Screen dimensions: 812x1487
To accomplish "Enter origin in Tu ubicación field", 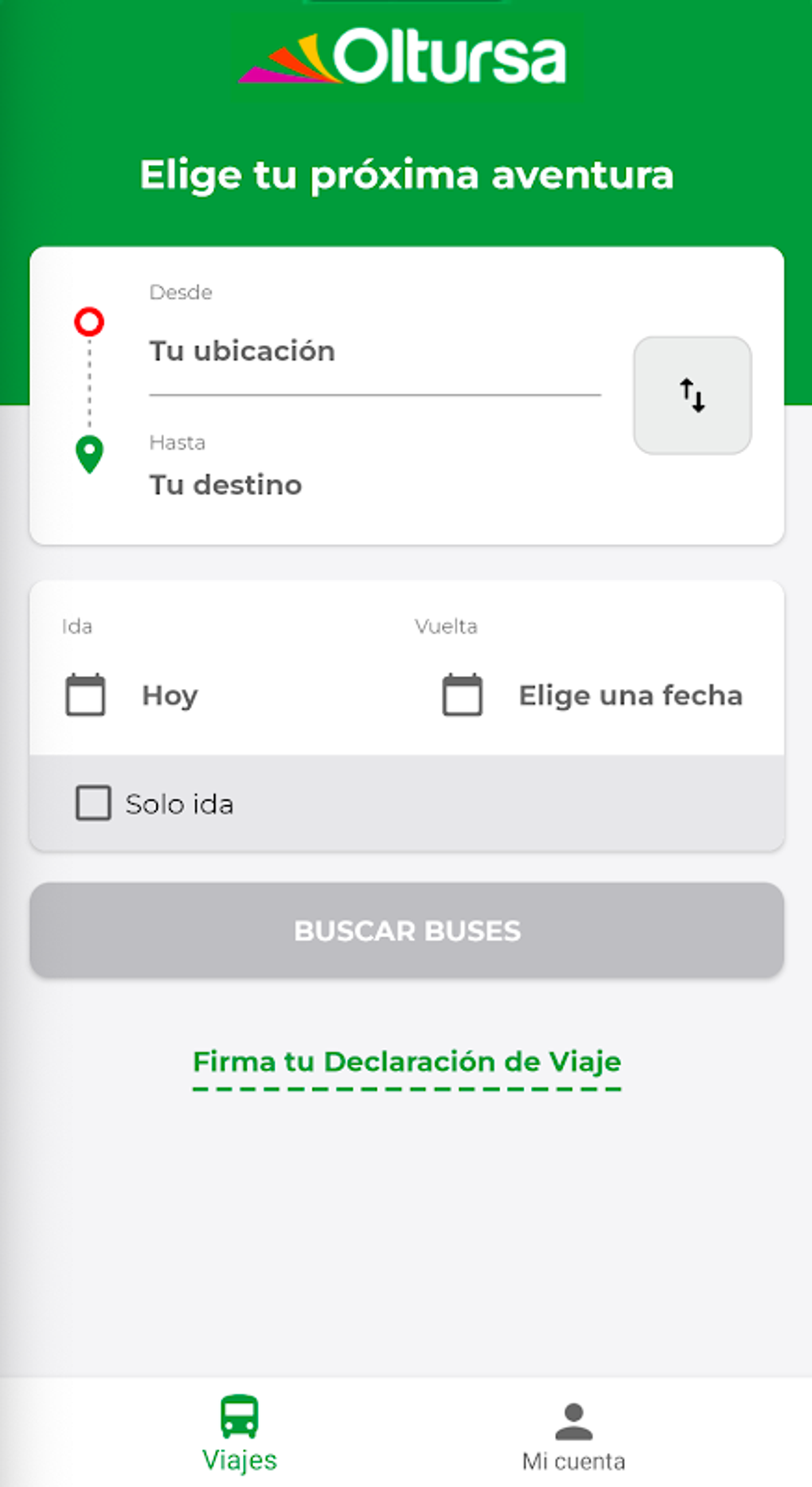I will point(374,351).
